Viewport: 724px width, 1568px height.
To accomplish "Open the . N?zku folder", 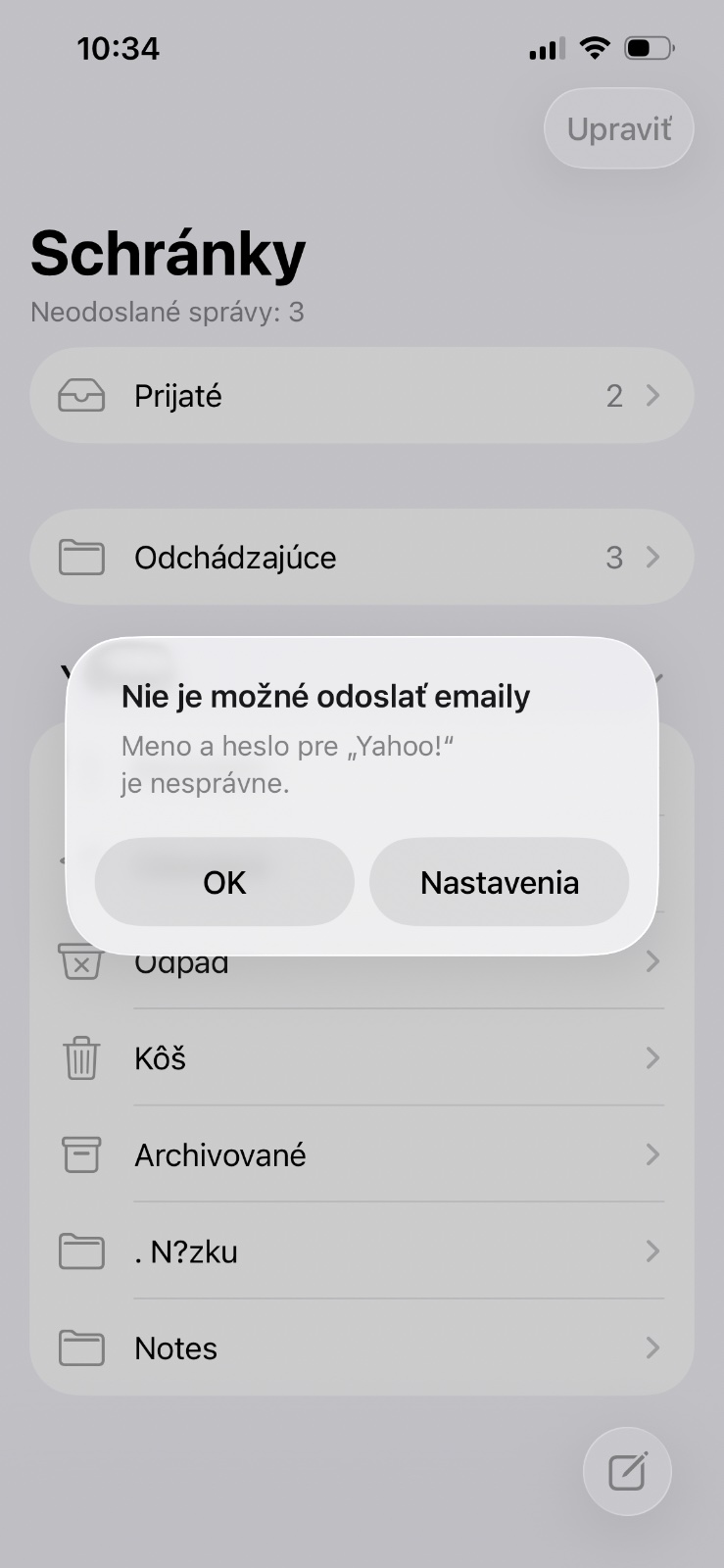I will coord(361,1251).
